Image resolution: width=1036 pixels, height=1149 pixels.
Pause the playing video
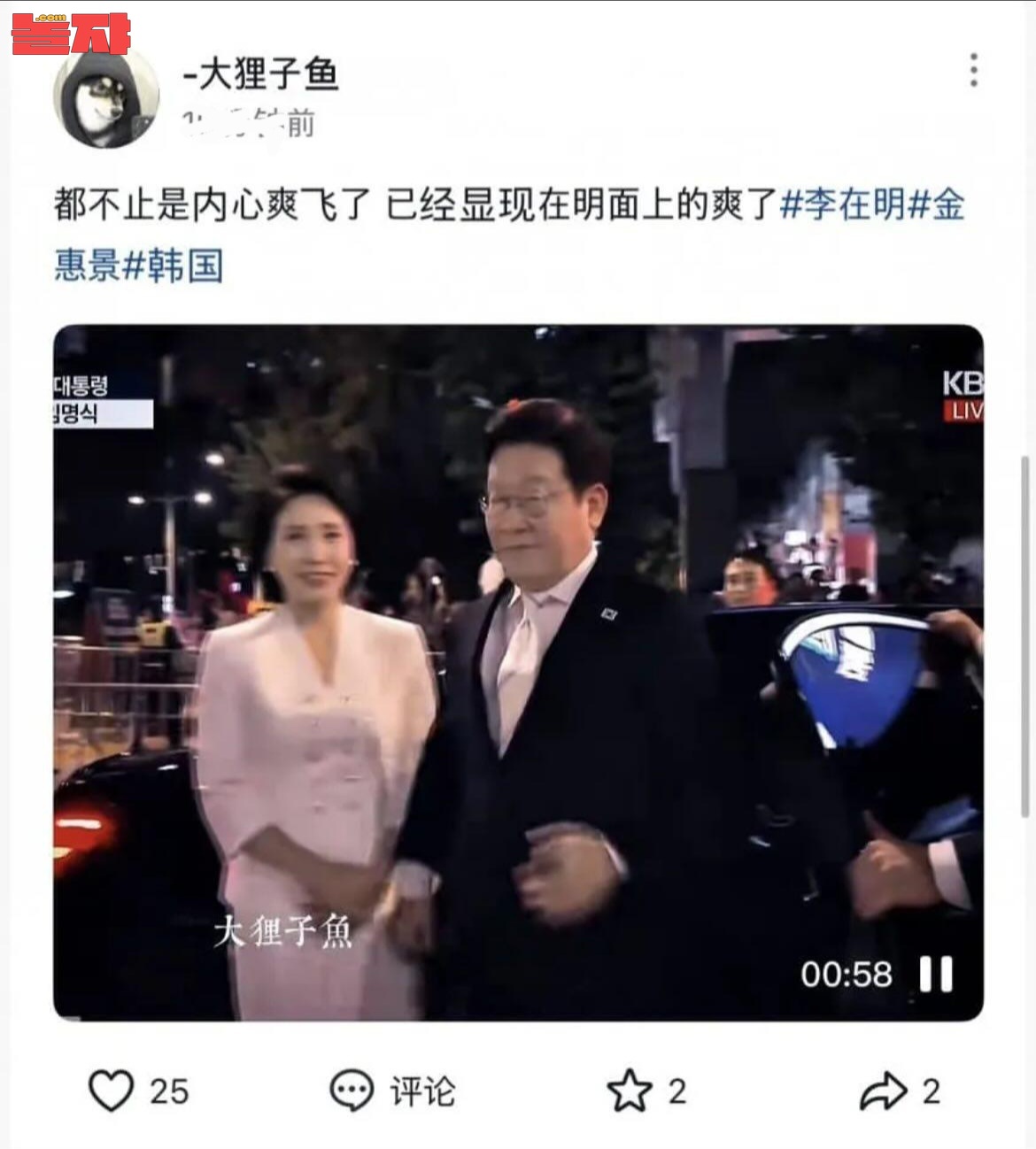(936, 974)
